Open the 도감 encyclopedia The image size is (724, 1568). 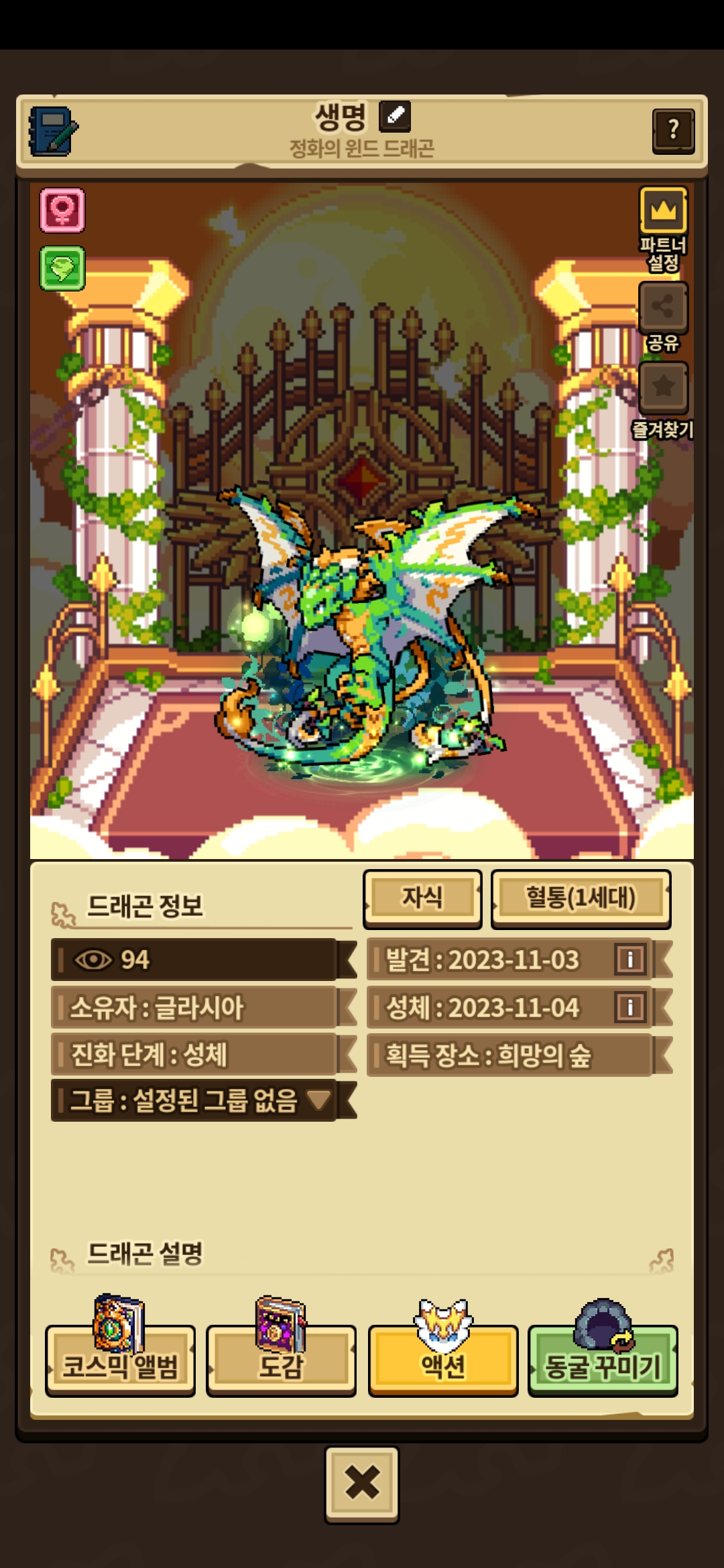pyautogui.click(x=281, y=1359)
